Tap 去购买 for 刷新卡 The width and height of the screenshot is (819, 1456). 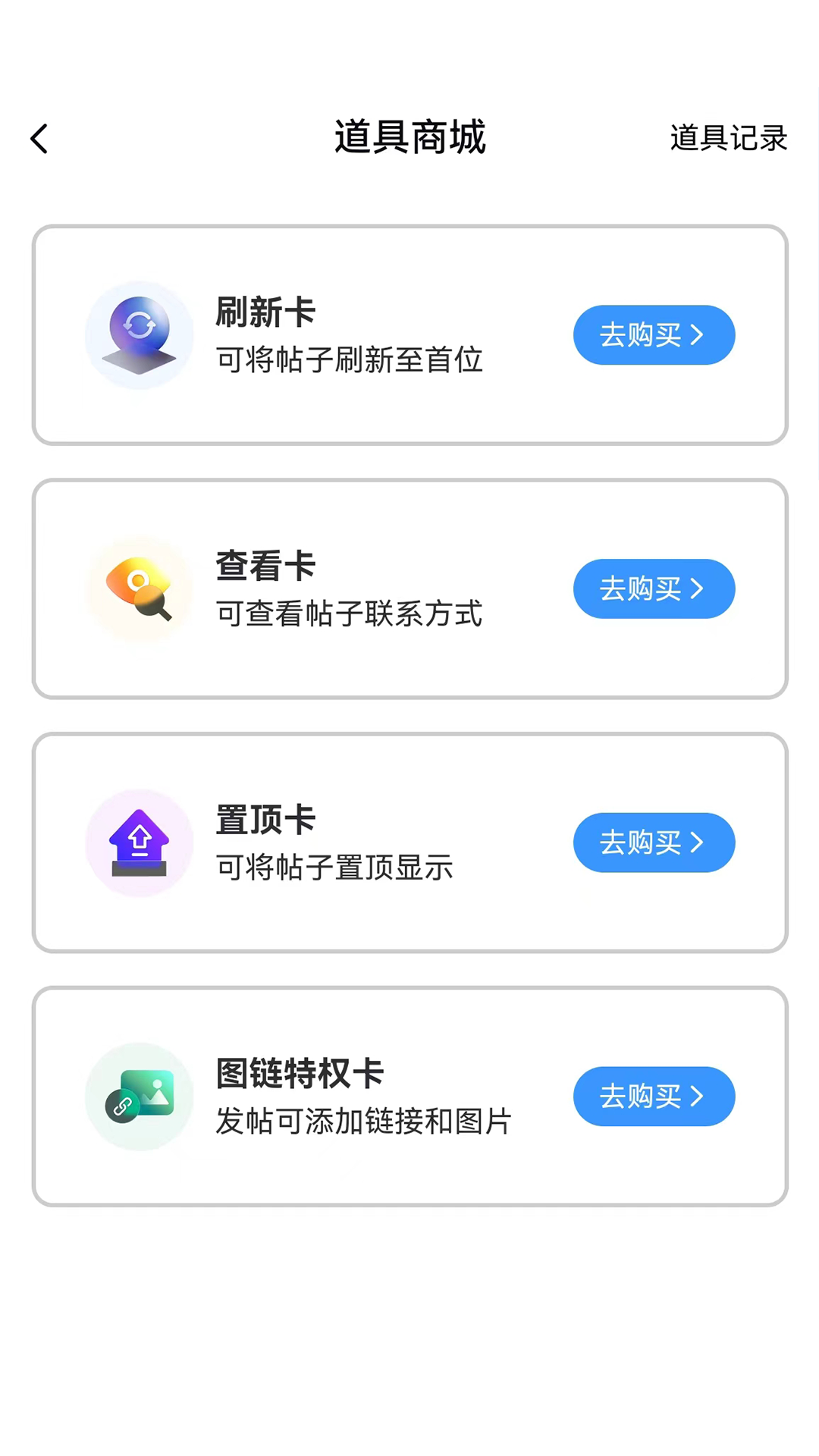pyautogui.click(x=654, y=335)
